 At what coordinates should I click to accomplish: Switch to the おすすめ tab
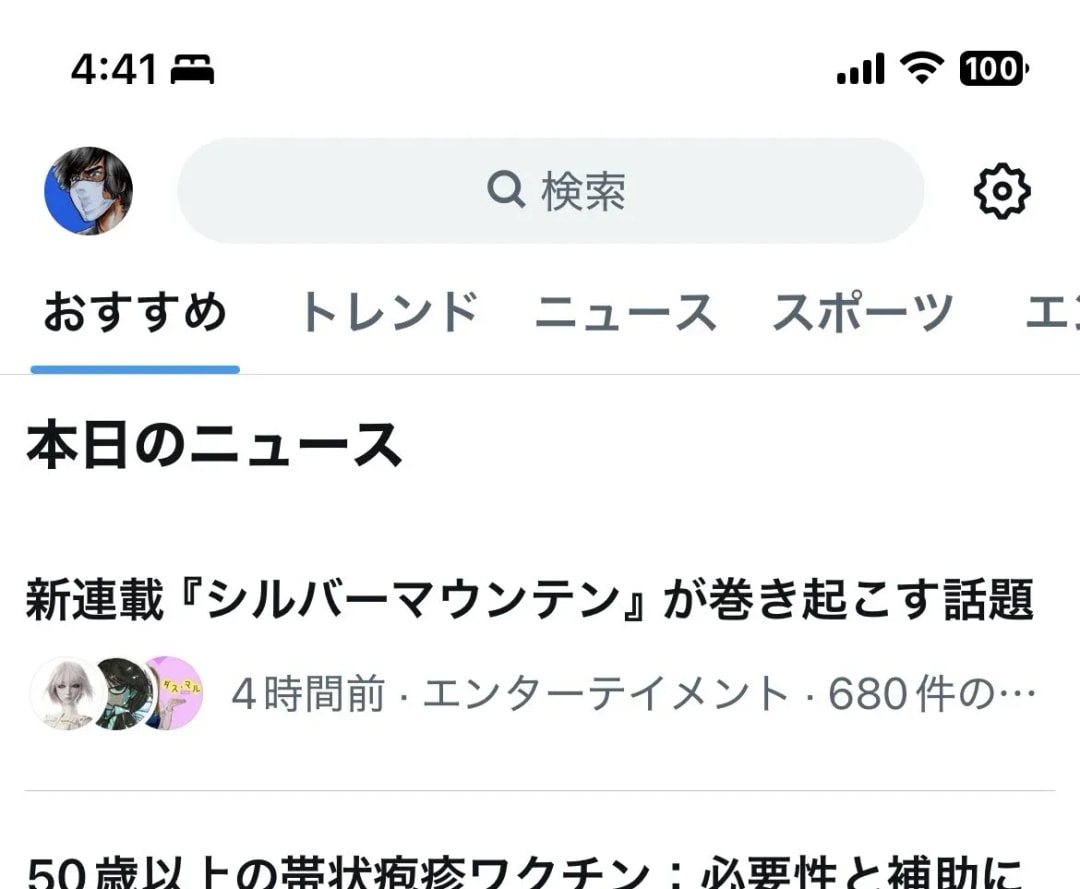tap(135, 314)
